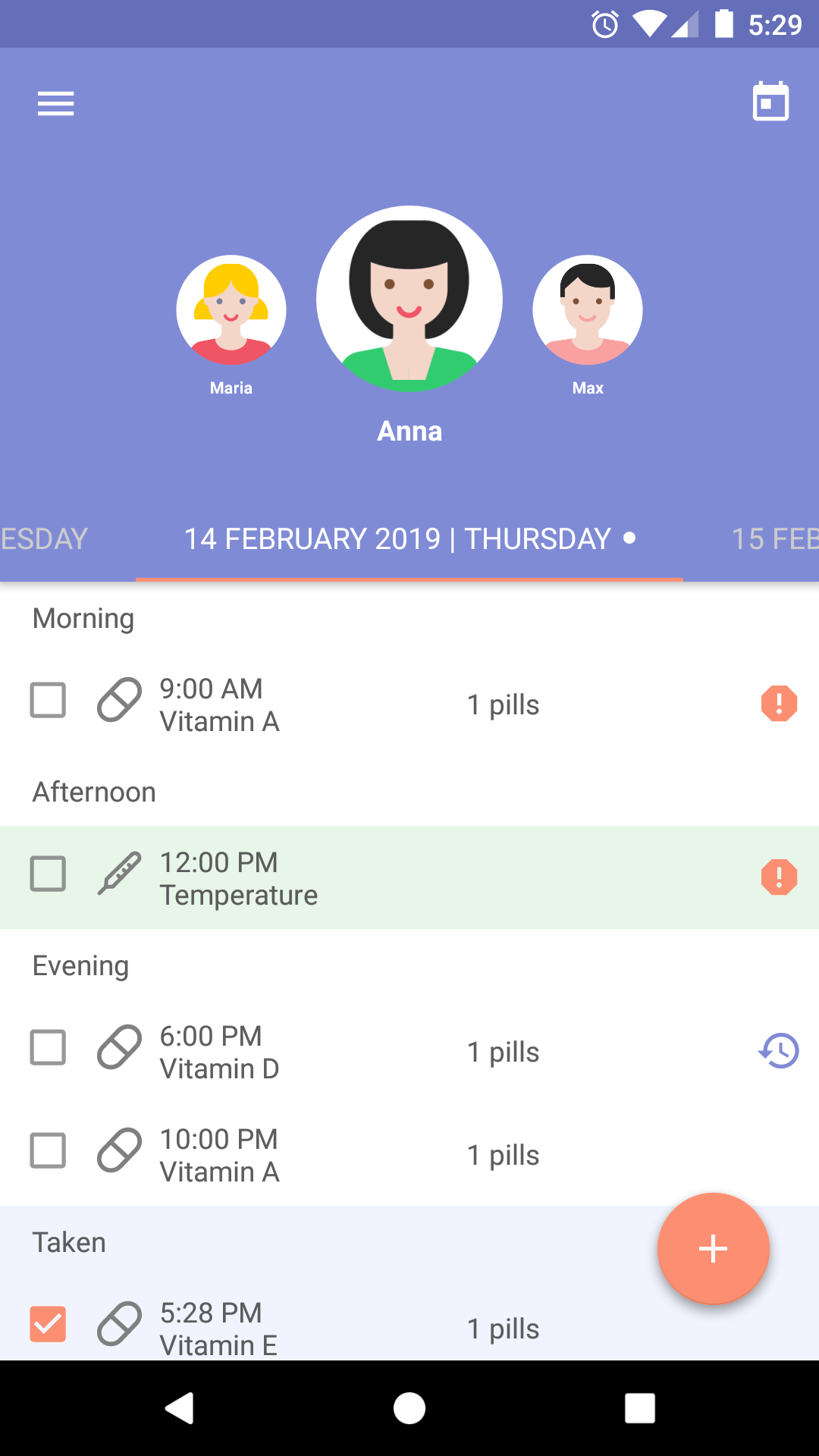The image size is (819, 1456).
Task: Check off 9:00 AM Vitamin A
Action: click(x=48, y=700)
